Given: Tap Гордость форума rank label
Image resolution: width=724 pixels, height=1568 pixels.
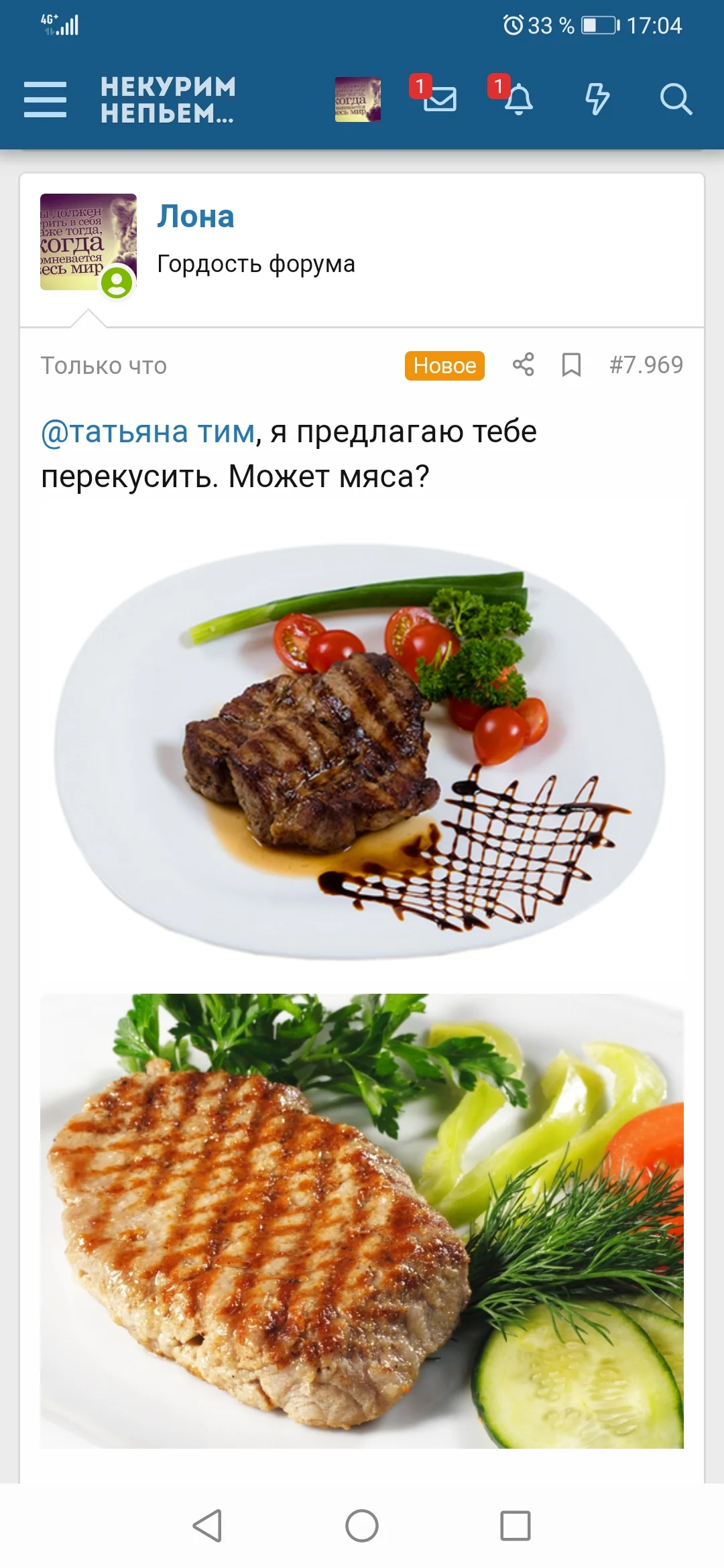Looking at the screenshot, I should coord(256,263).
